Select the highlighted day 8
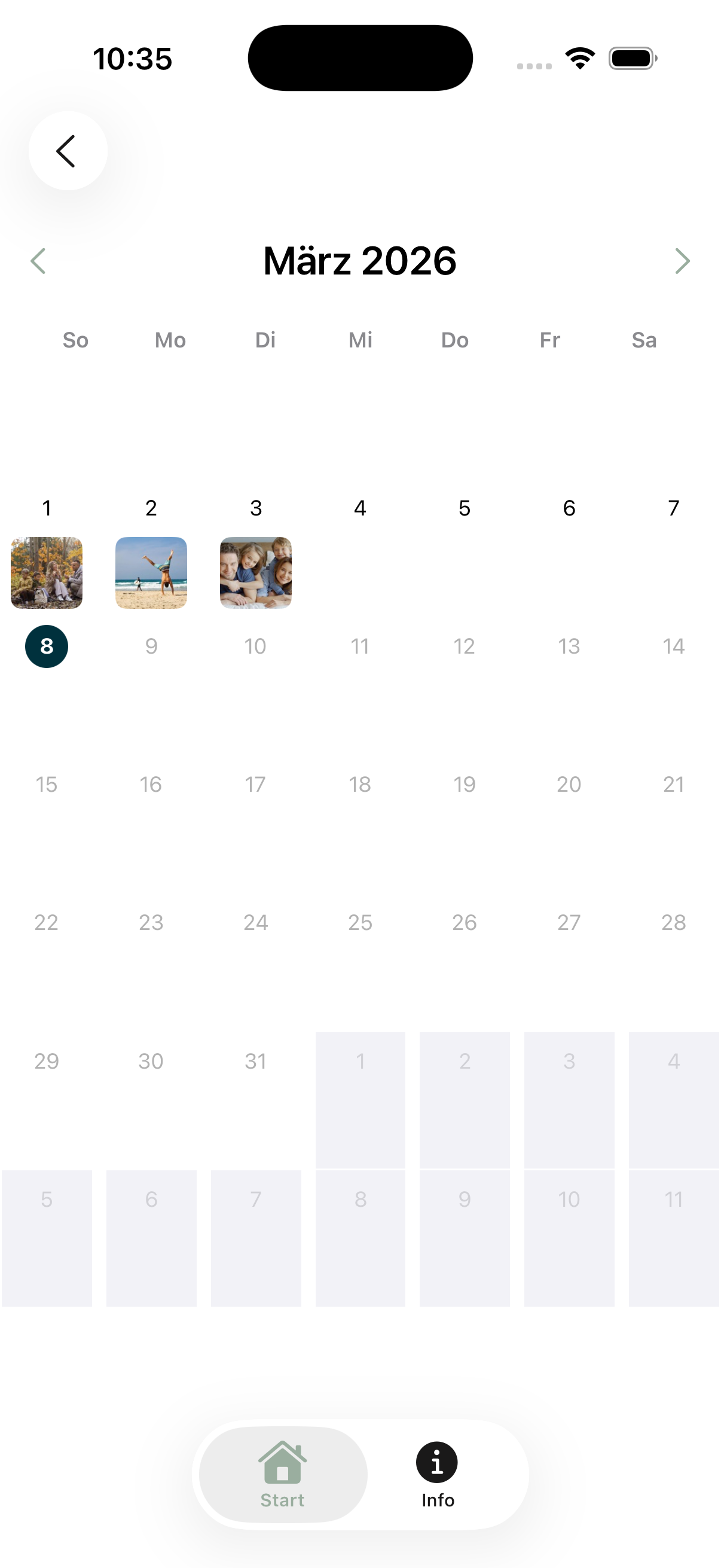The image size is (721, 1568). [47, 646]
